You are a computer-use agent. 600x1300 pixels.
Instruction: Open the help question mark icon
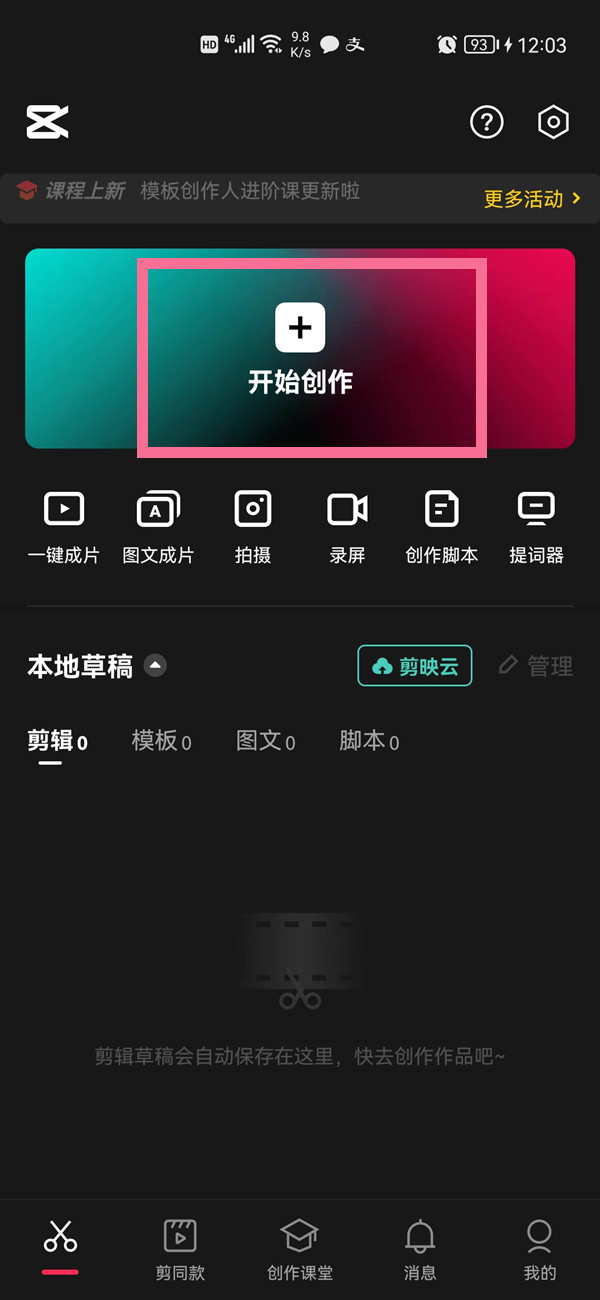tap(487, 122)
